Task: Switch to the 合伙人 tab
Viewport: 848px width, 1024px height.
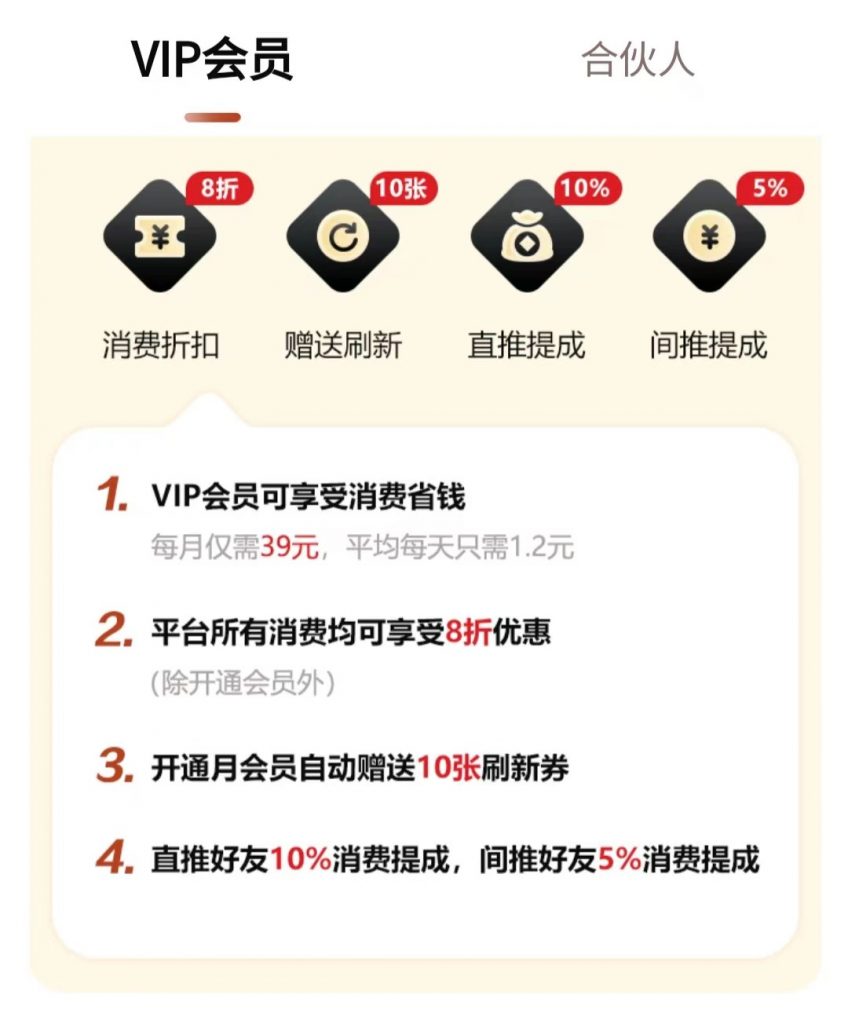Action: point(637,60)
